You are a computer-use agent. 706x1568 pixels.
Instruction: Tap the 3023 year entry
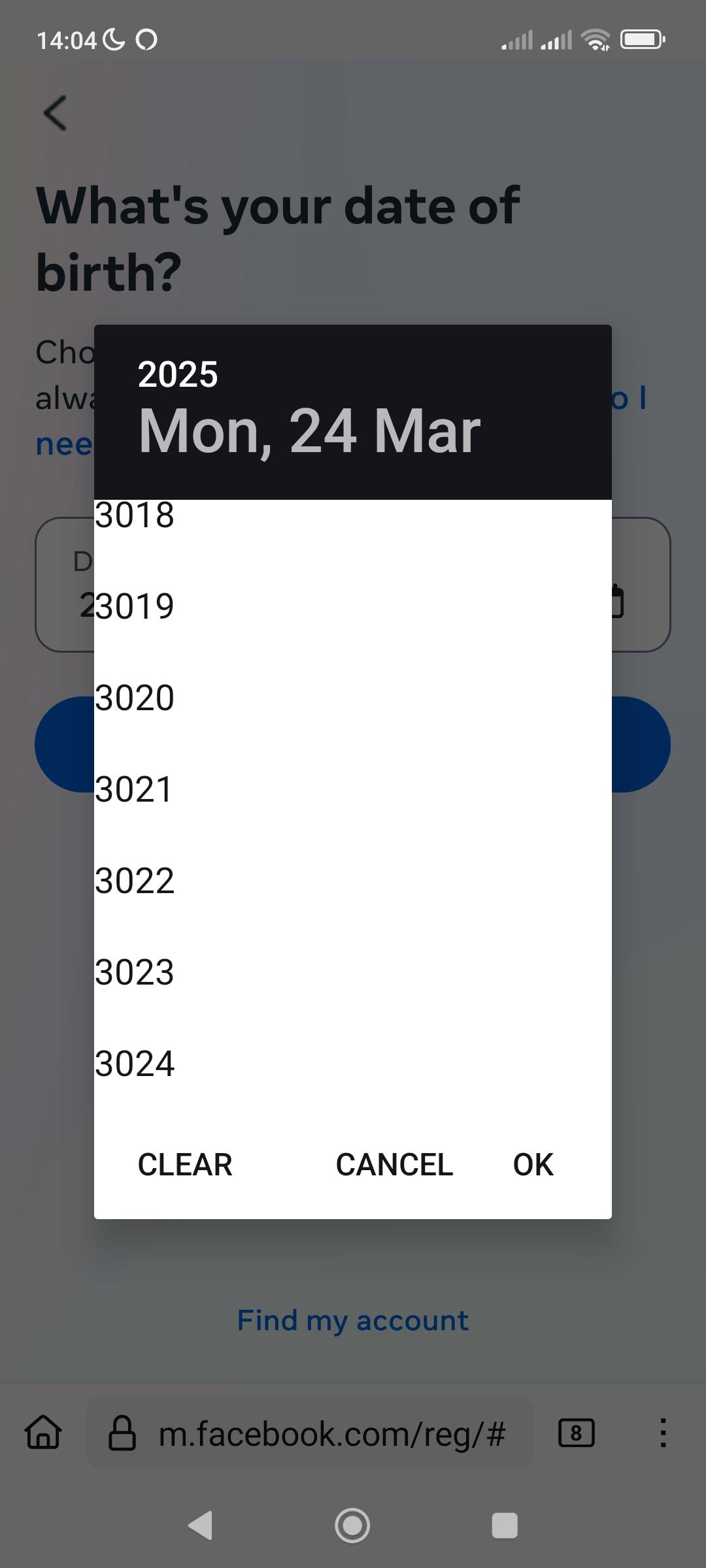click(353, 972)
